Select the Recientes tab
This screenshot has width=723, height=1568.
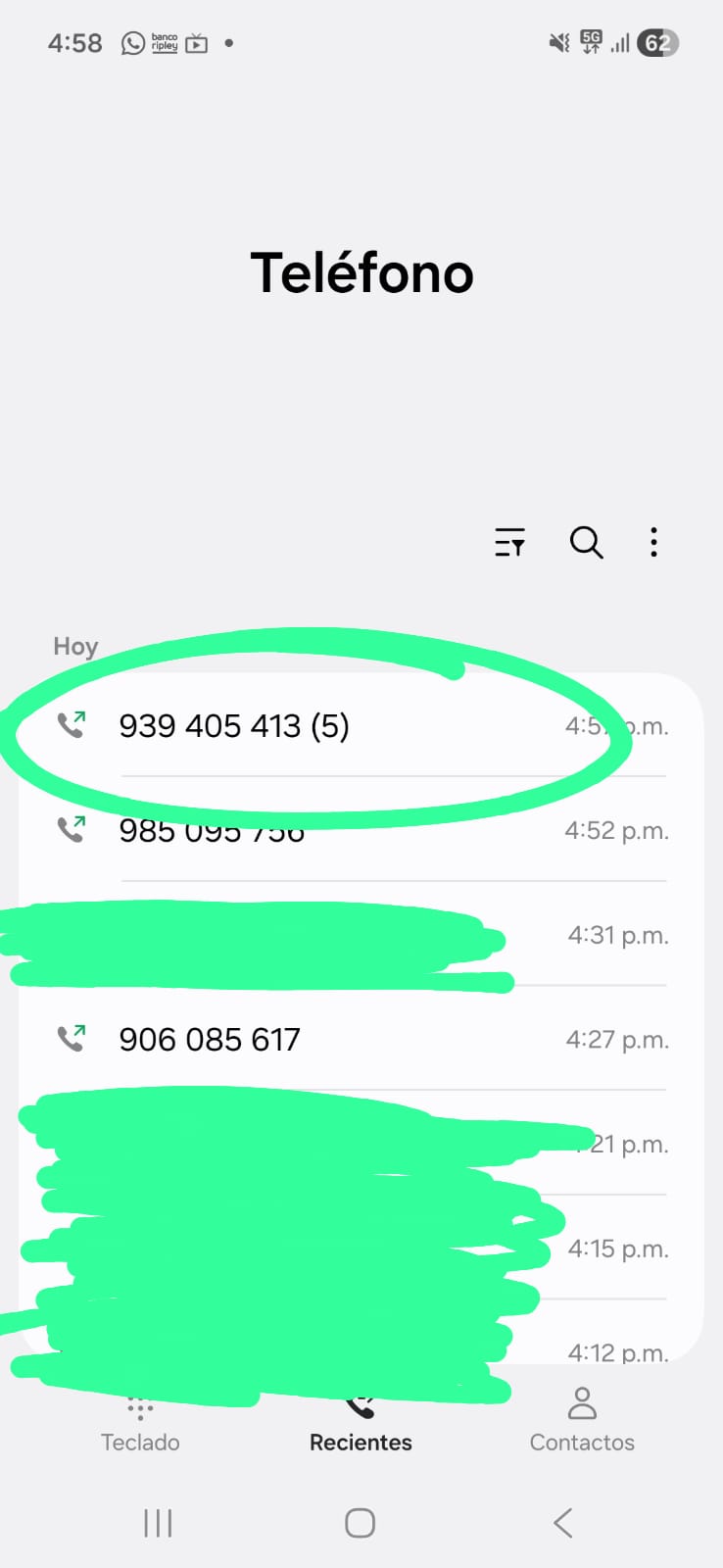pyautogui.click(x=361, y=1429)
